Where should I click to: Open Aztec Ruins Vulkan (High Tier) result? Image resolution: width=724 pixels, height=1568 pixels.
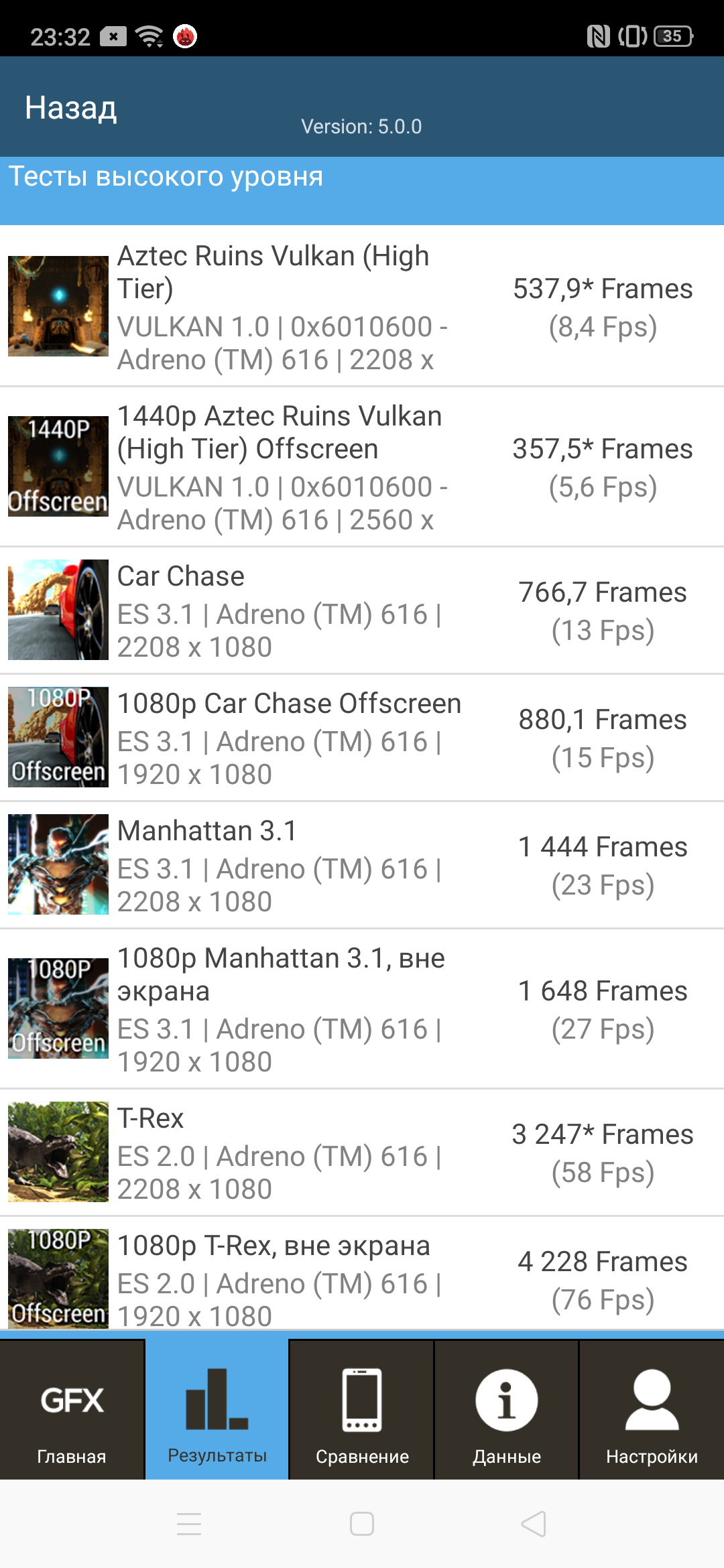pos(362,307)
